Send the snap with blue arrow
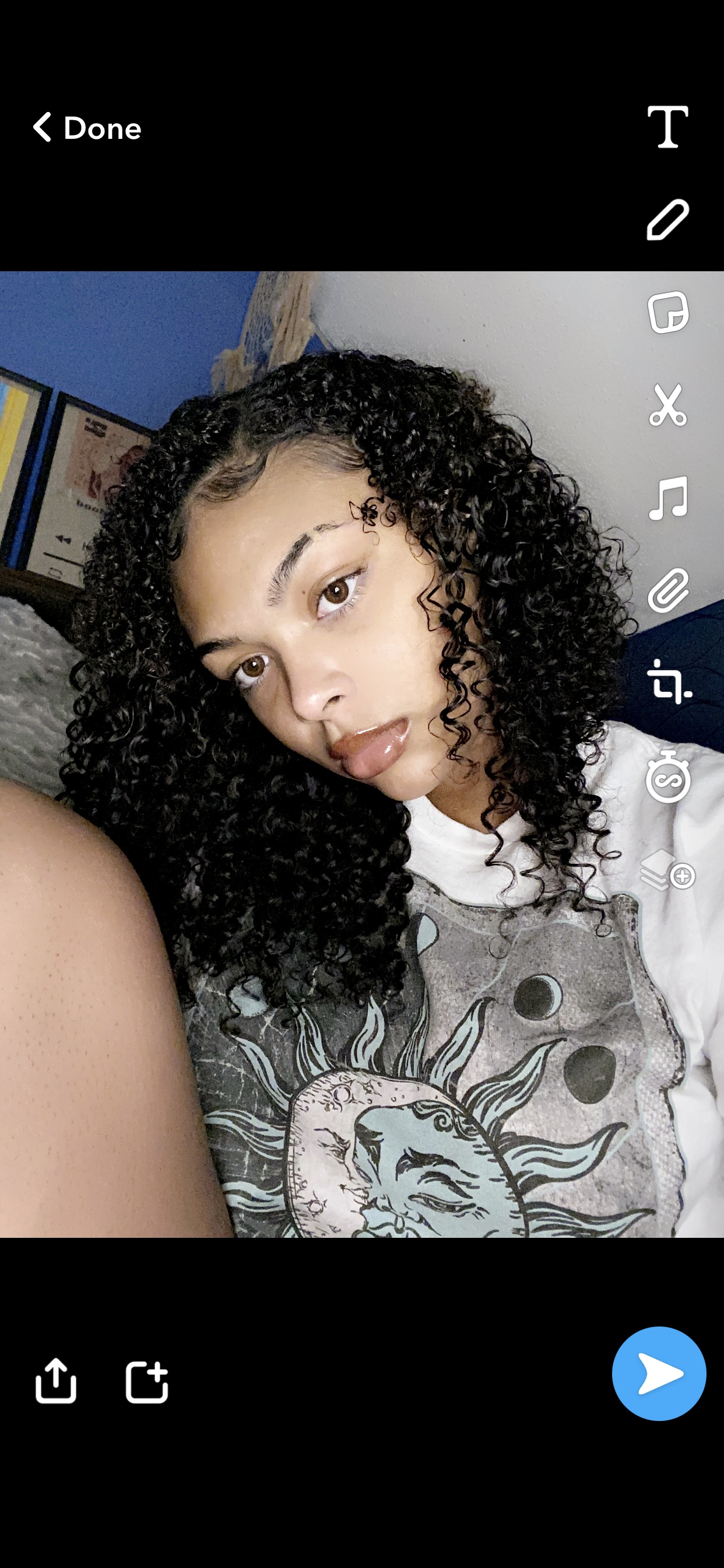This screenshot has height=1568, width=724. click(659, 1373)
